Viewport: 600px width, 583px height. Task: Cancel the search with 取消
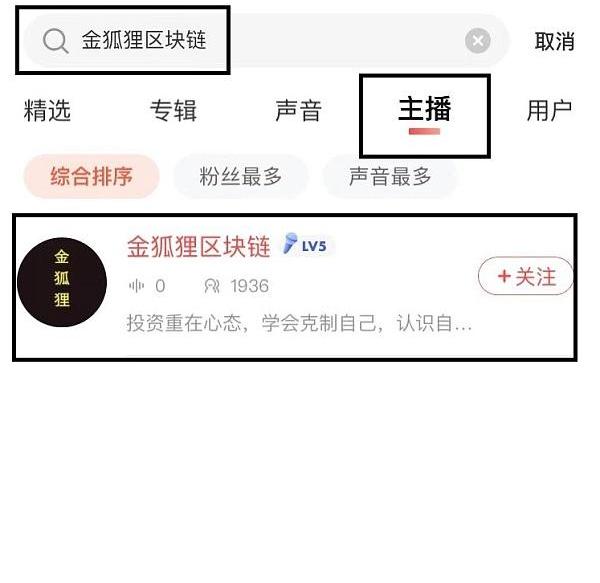[554, 41]
